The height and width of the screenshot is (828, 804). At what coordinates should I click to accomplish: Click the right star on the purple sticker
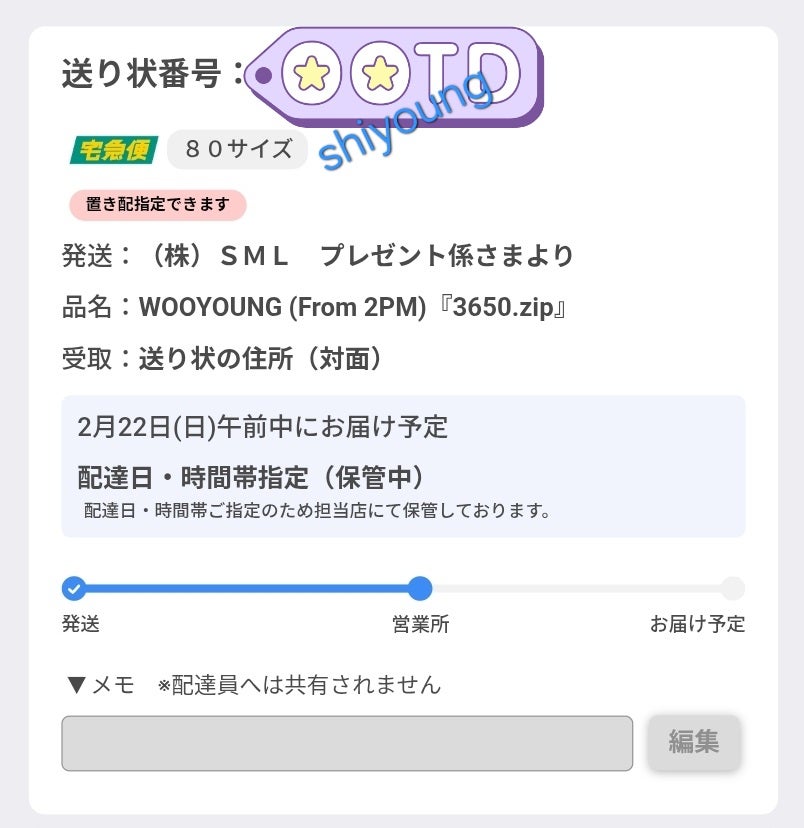pos(378,74)
